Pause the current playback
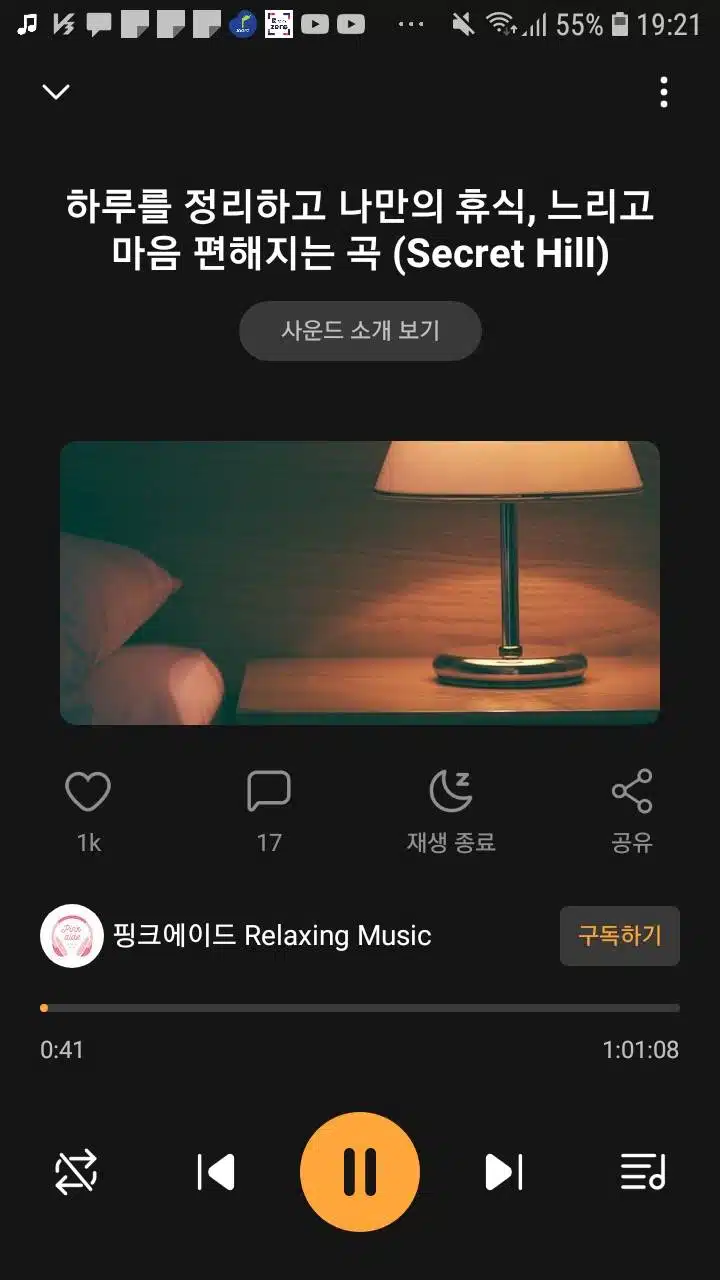Viewport: 720px width, 1280px height. coord(360,1172)
